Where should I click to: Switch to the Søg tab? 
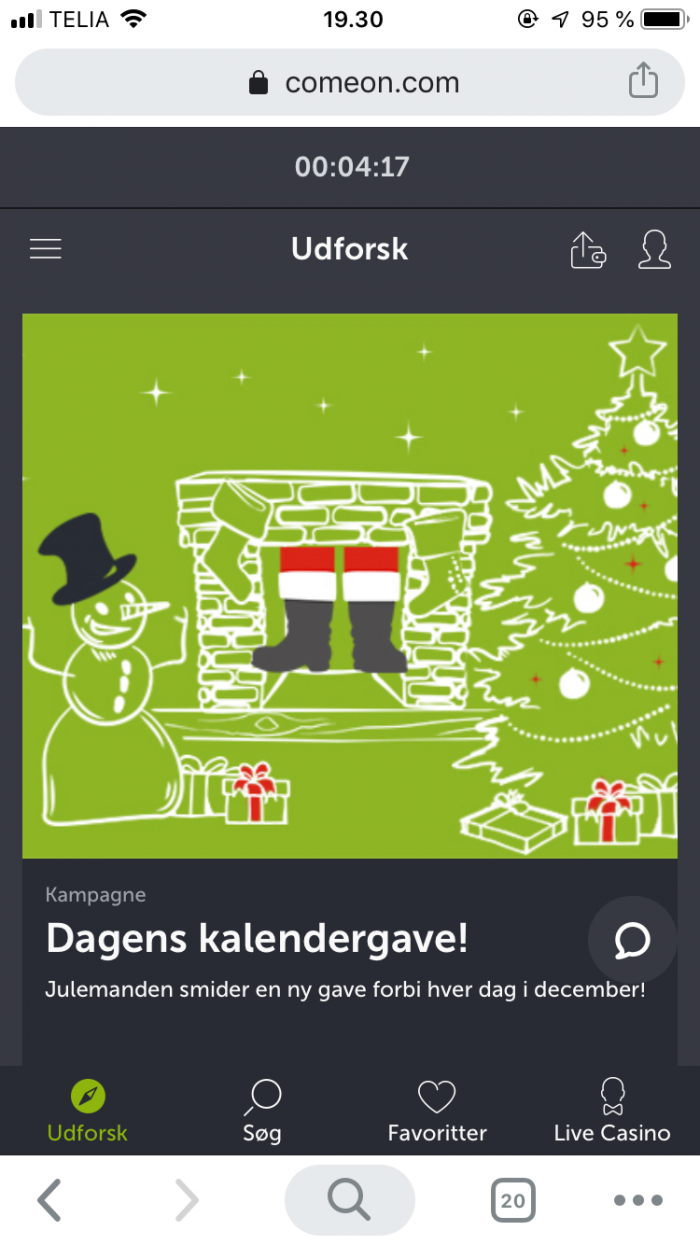pos(262,1110)
